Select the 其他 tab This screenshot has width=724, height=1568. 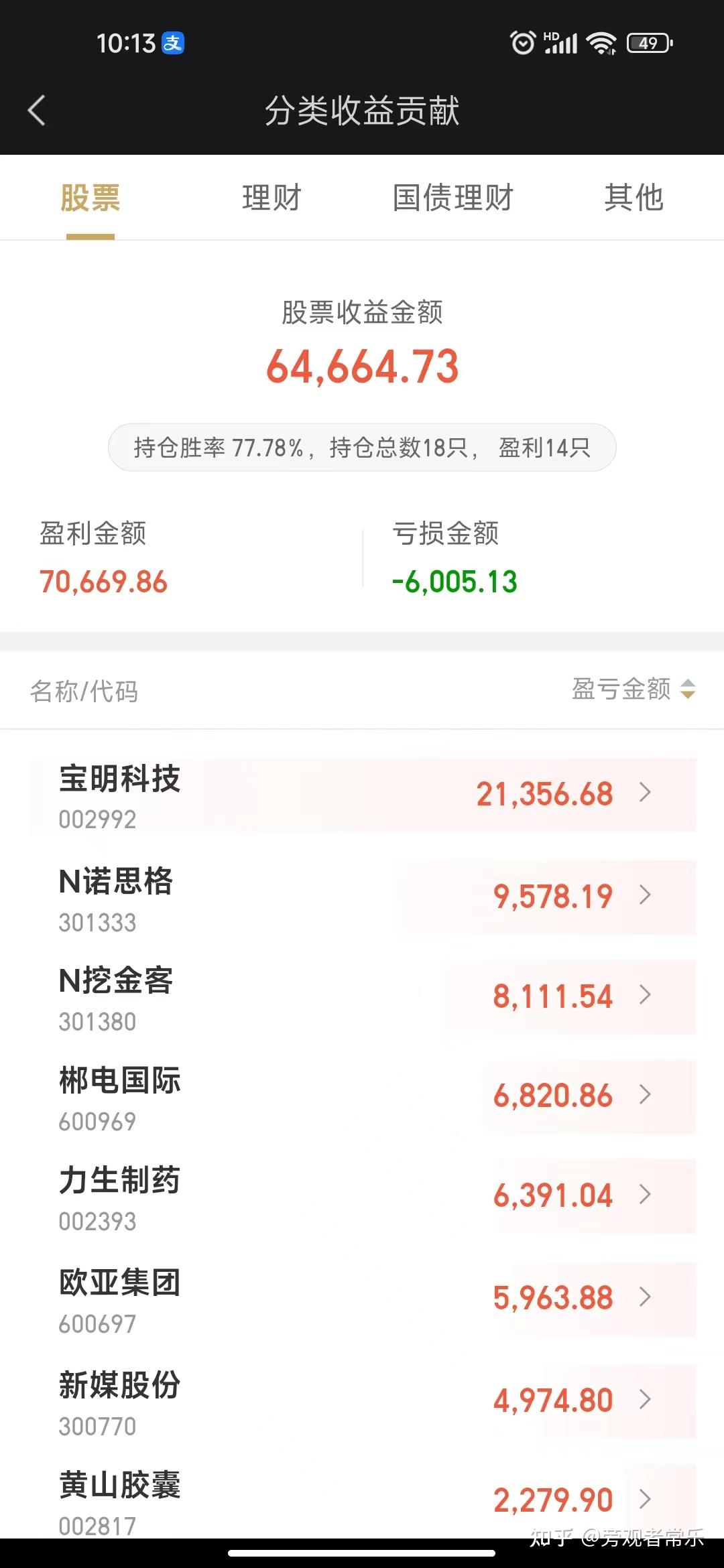(x=633, y=198)
